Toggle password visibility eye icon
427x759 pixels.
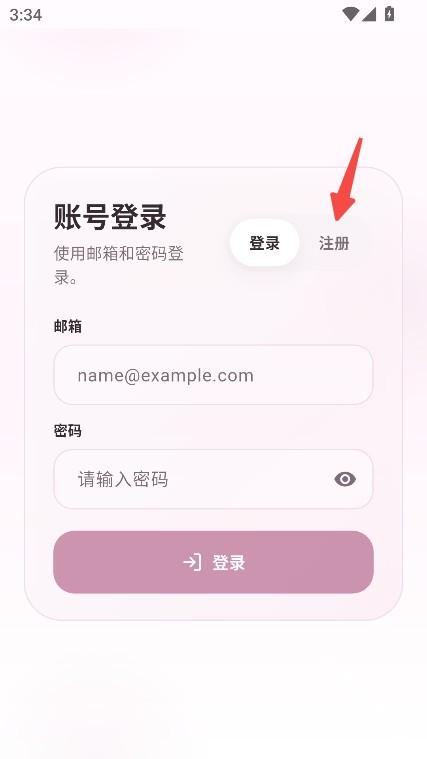[345, 479]
